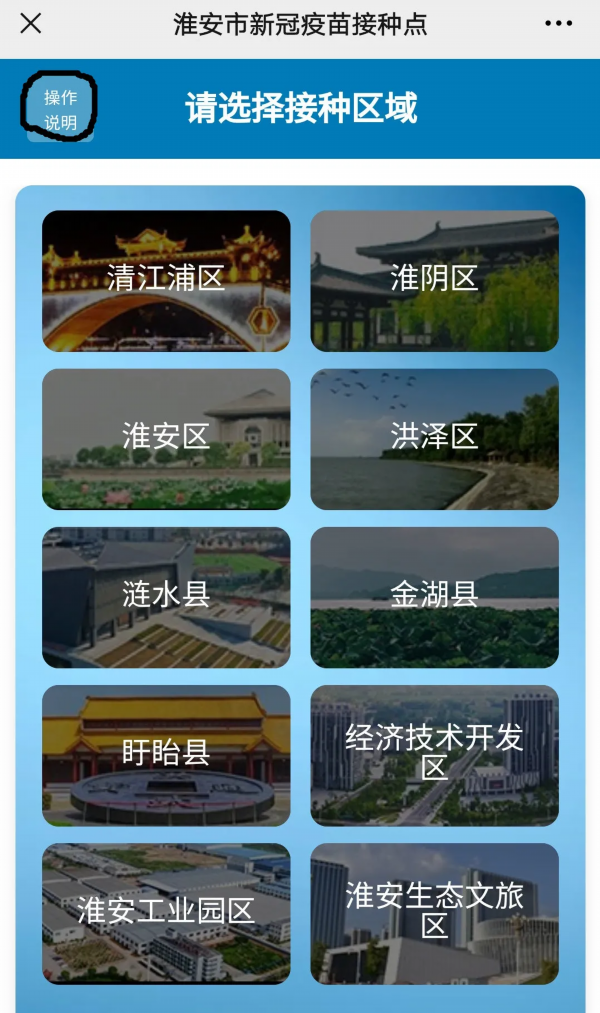The width and height of the screenshot is (600, 1013).
Task: Open the 操作说明 instructions
Action: tap(60, 110)
